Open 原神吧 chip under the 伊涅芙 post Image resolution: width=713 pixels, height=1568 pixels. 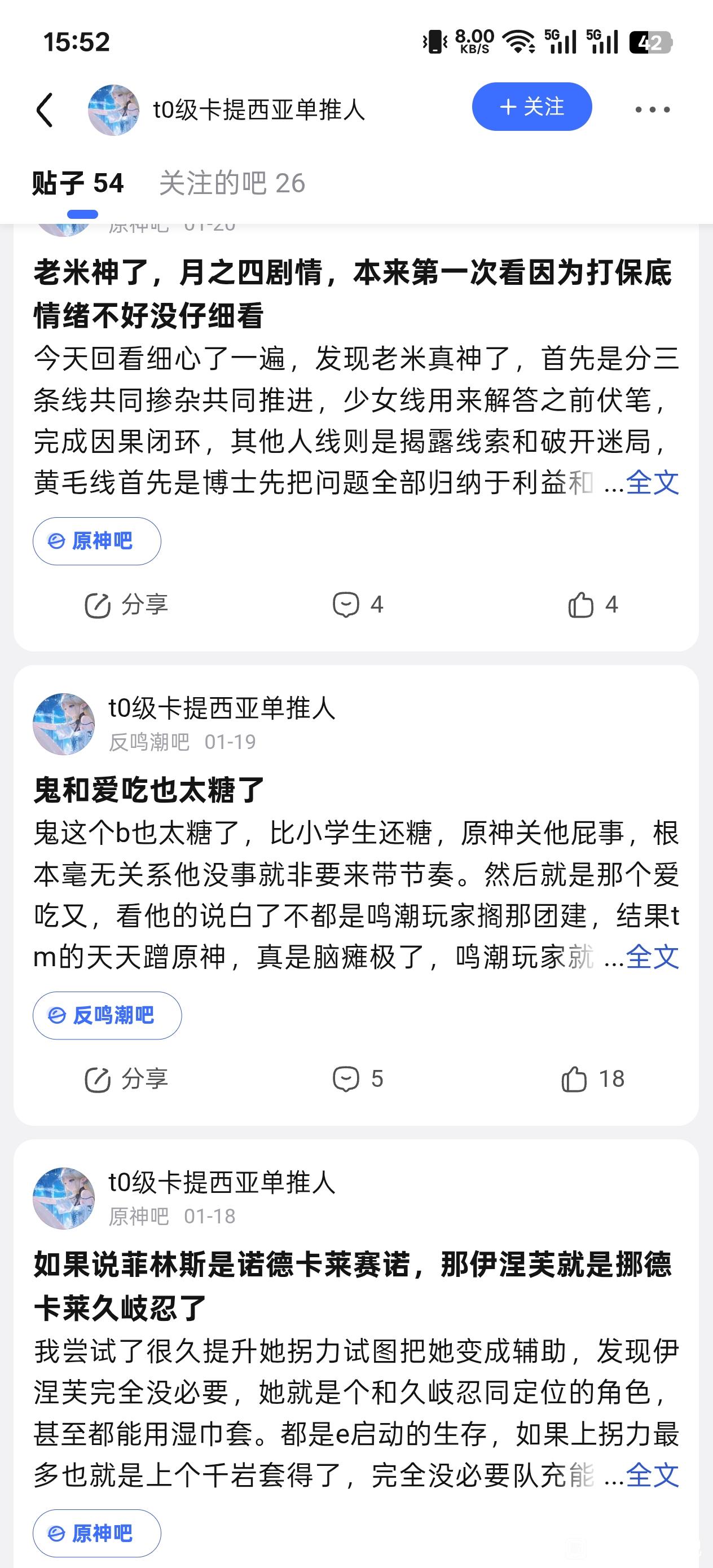(x=97, y=1532)
